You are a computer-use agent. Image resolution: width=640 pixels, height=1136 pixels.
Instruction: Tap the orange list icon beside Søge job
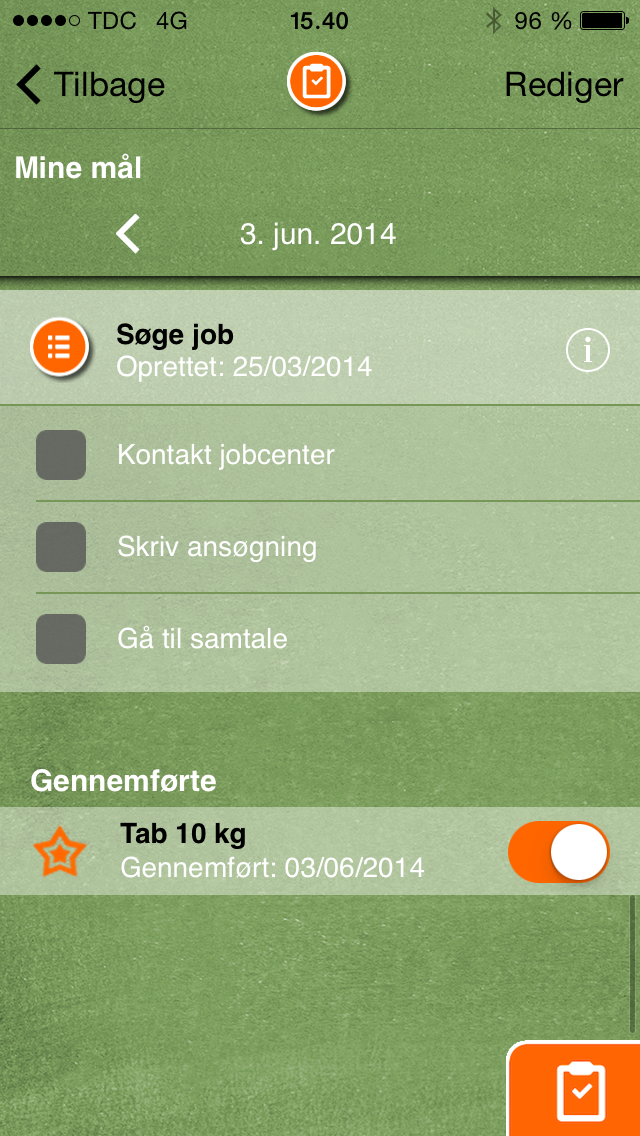pyautogui.click(x=59, y=348)
